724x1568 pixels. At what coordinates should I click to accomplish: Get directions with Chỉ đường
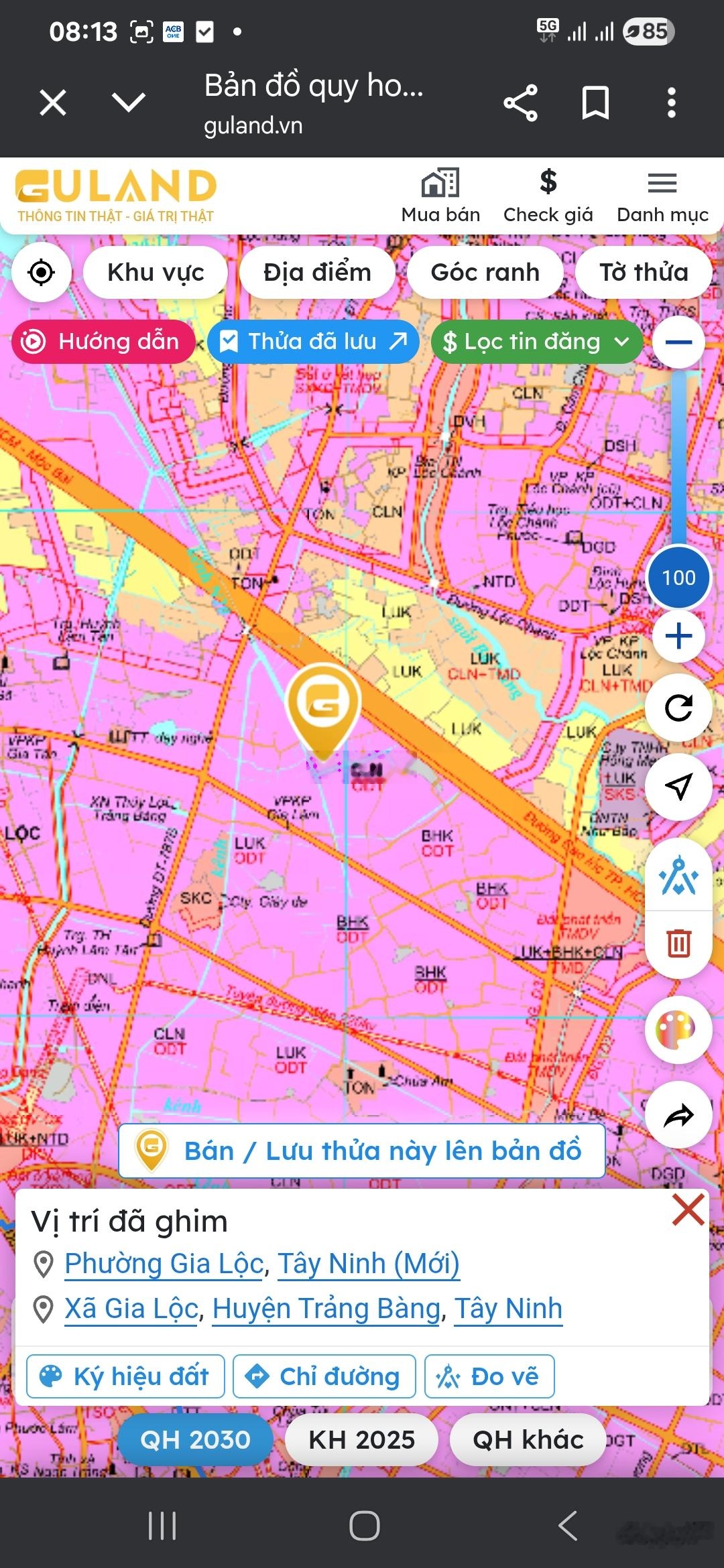[324, 1376]
